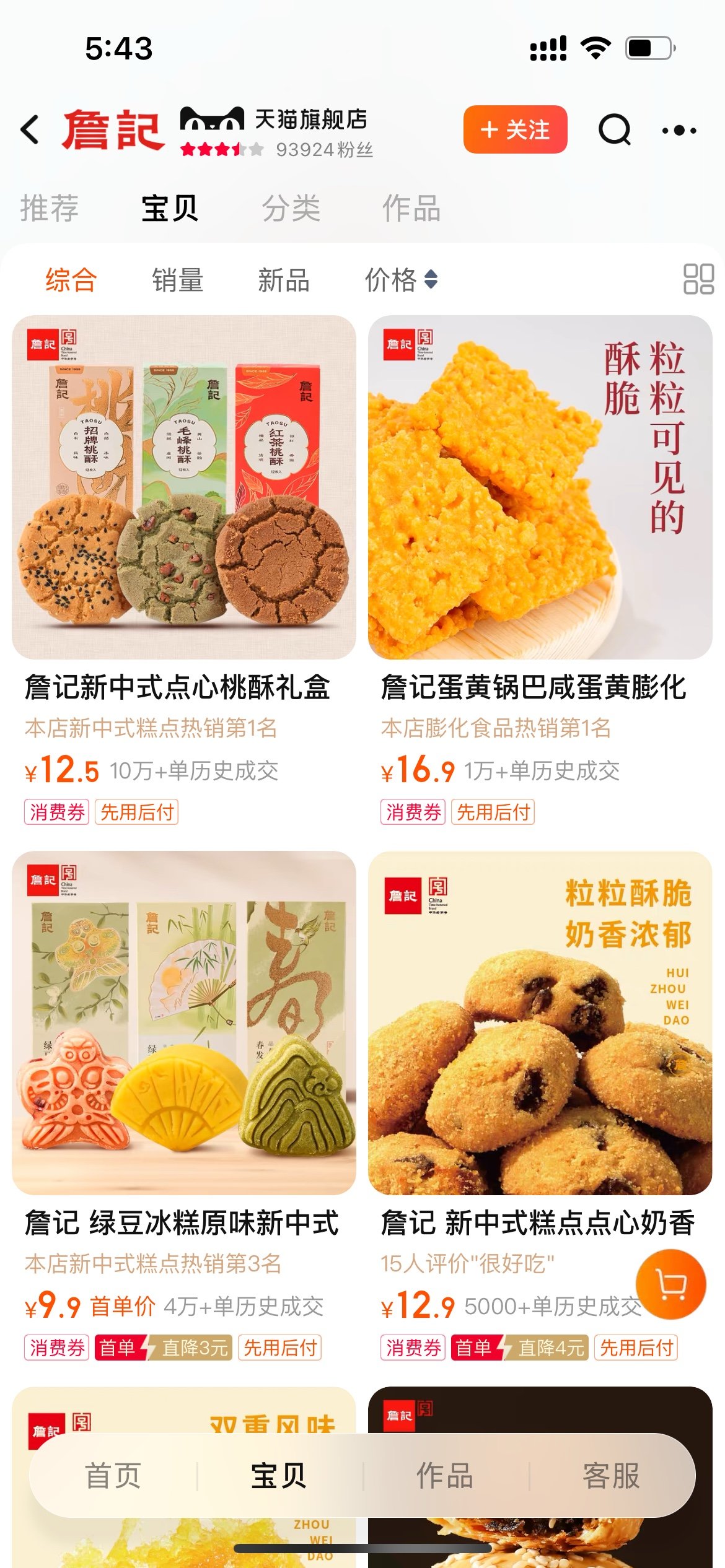Go to 首页 in bottom bar
Viewport: 725px width, 1568px height.
pyautogui.click(x=113, y=1476)
